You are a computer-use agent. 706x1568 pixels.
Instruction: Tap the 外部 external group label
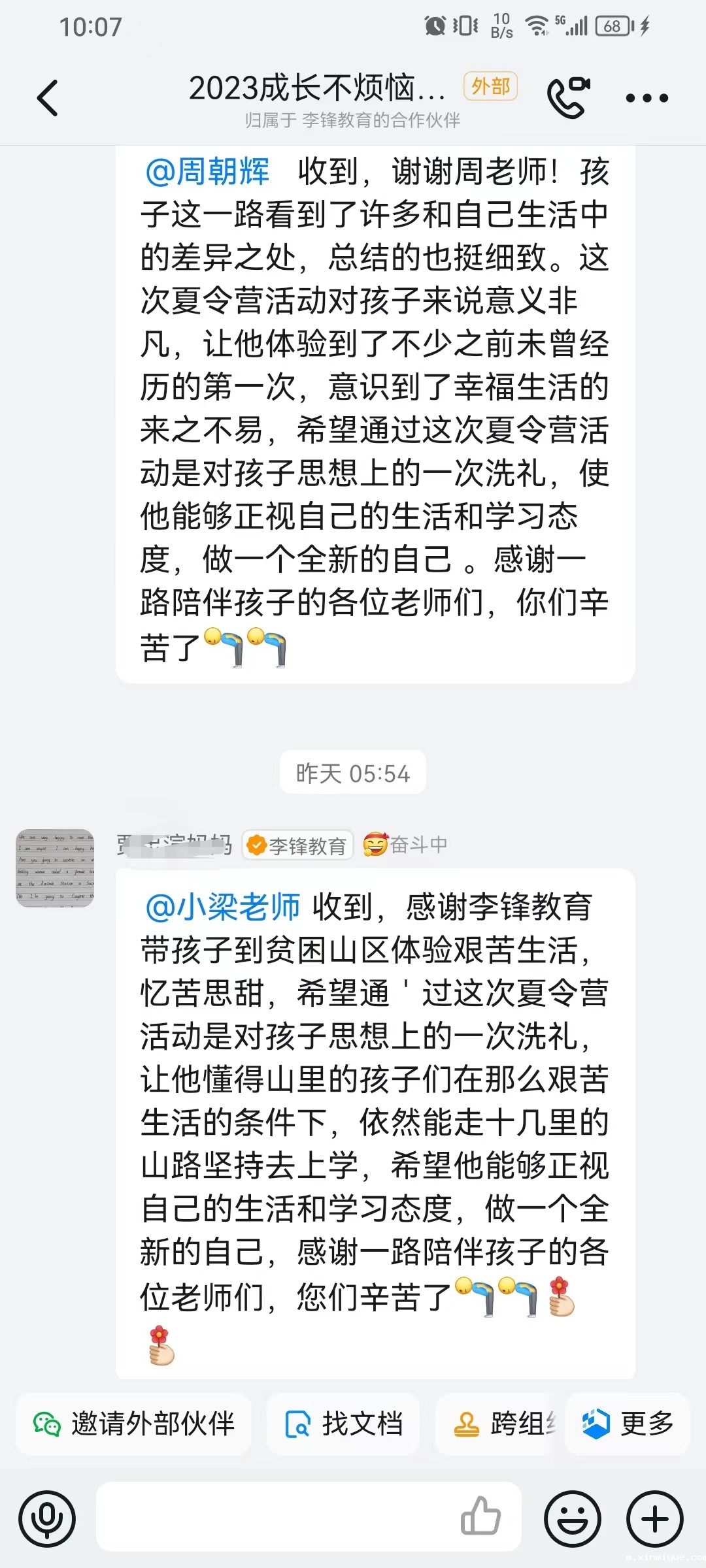point(491,87)
